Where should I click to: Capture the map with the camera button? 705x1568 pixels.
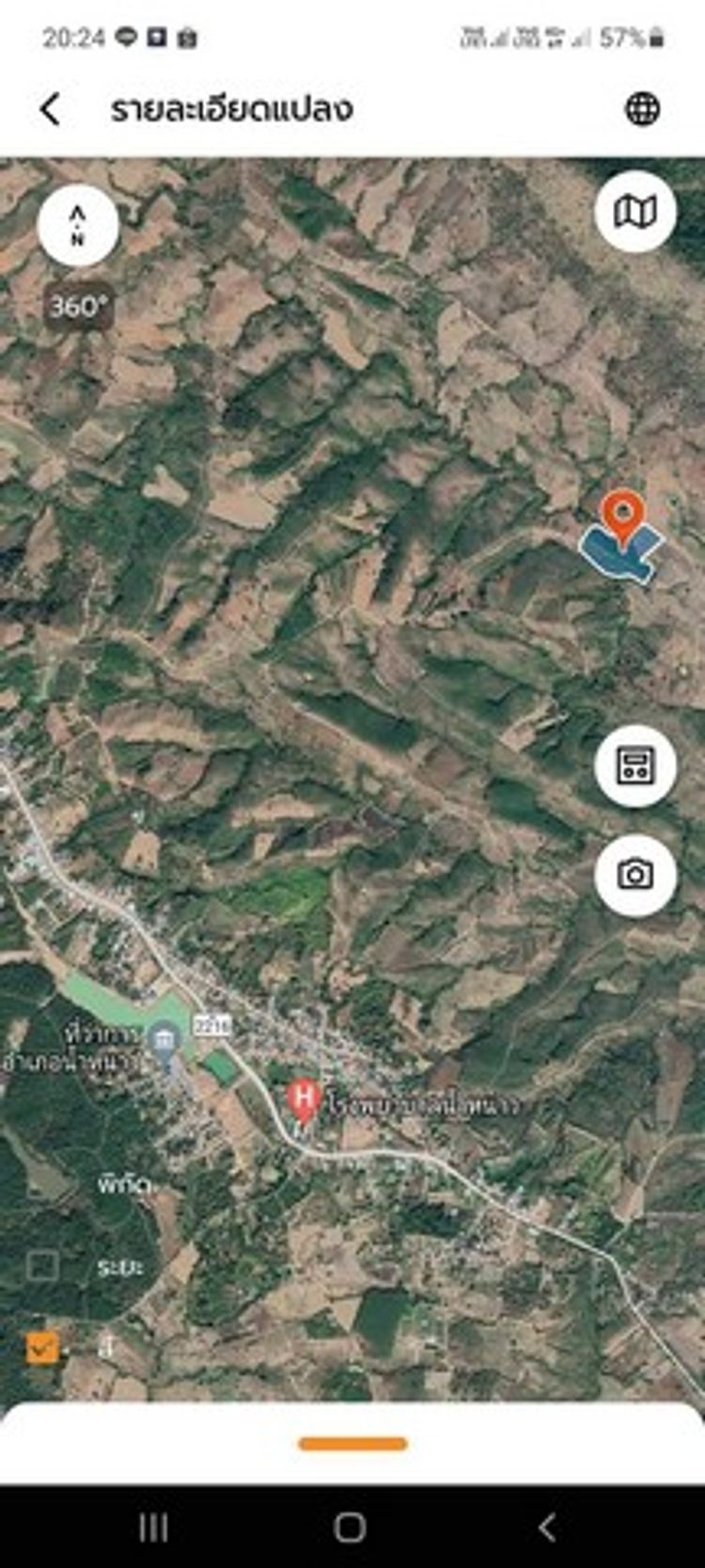(x=635, y=875)
